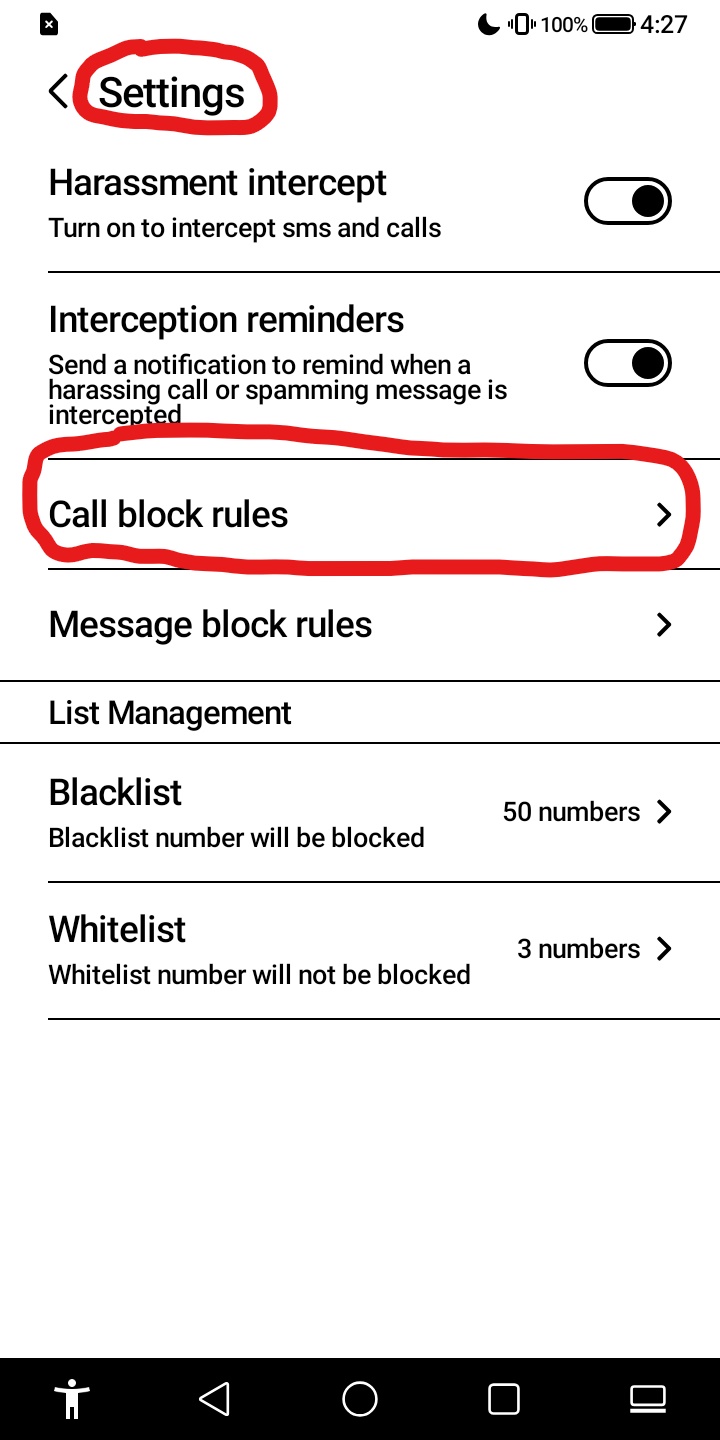Image resolution: width=720 pixels, height=1440 pixels.
Task: Toggle the Harassment intercept switch
Action: click(x=628, y=203)
